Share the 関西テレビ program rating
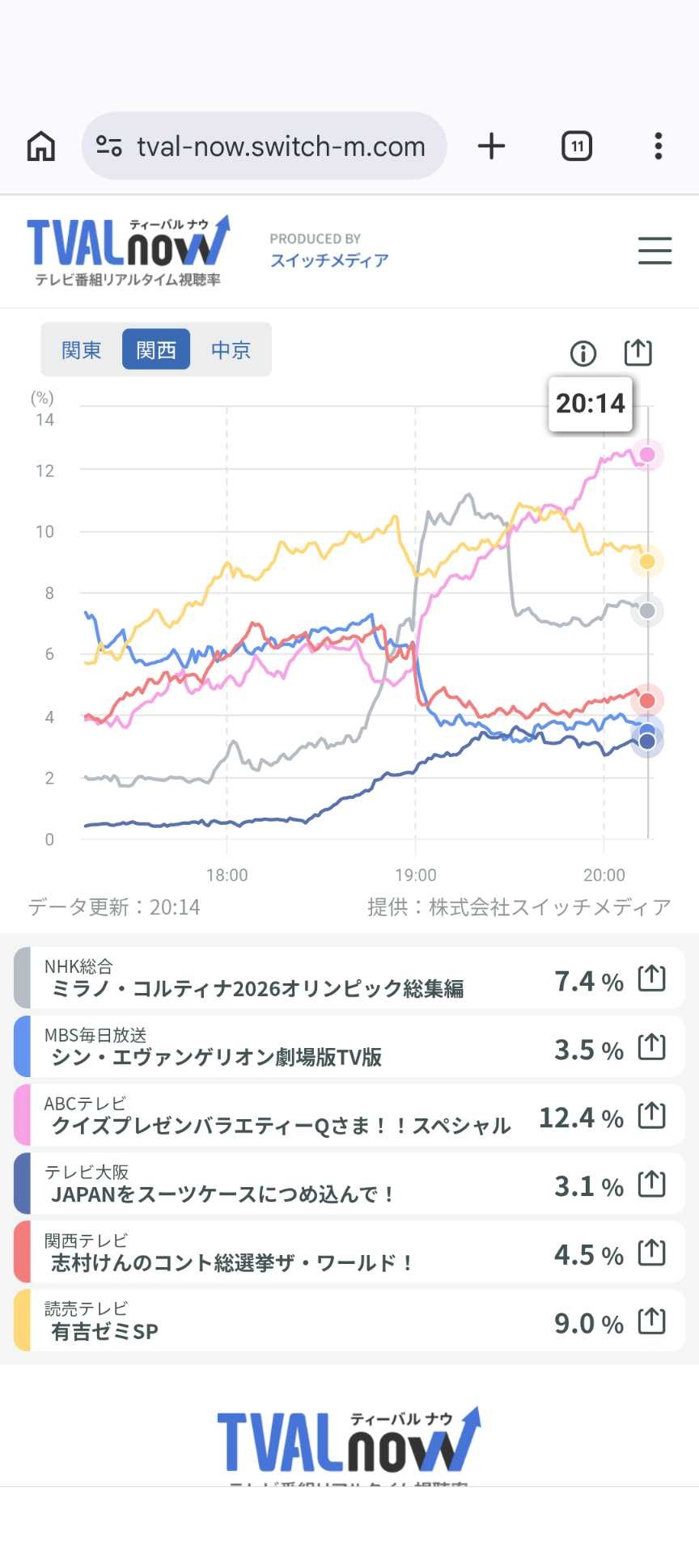 pyautogui.click(x=651, y=1253)
